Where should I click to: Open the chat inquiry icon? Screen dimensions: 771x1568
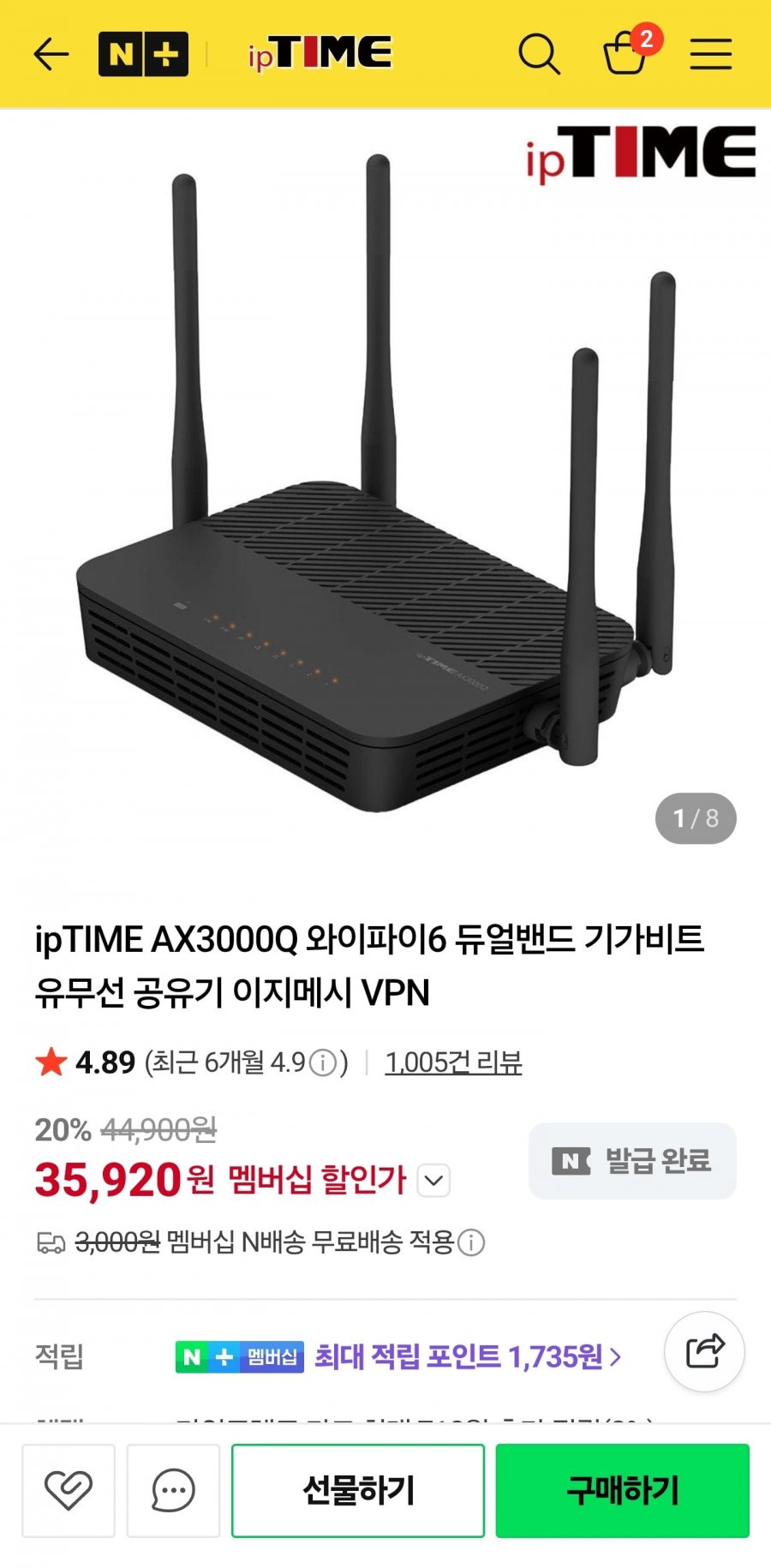pos(173,1490)
